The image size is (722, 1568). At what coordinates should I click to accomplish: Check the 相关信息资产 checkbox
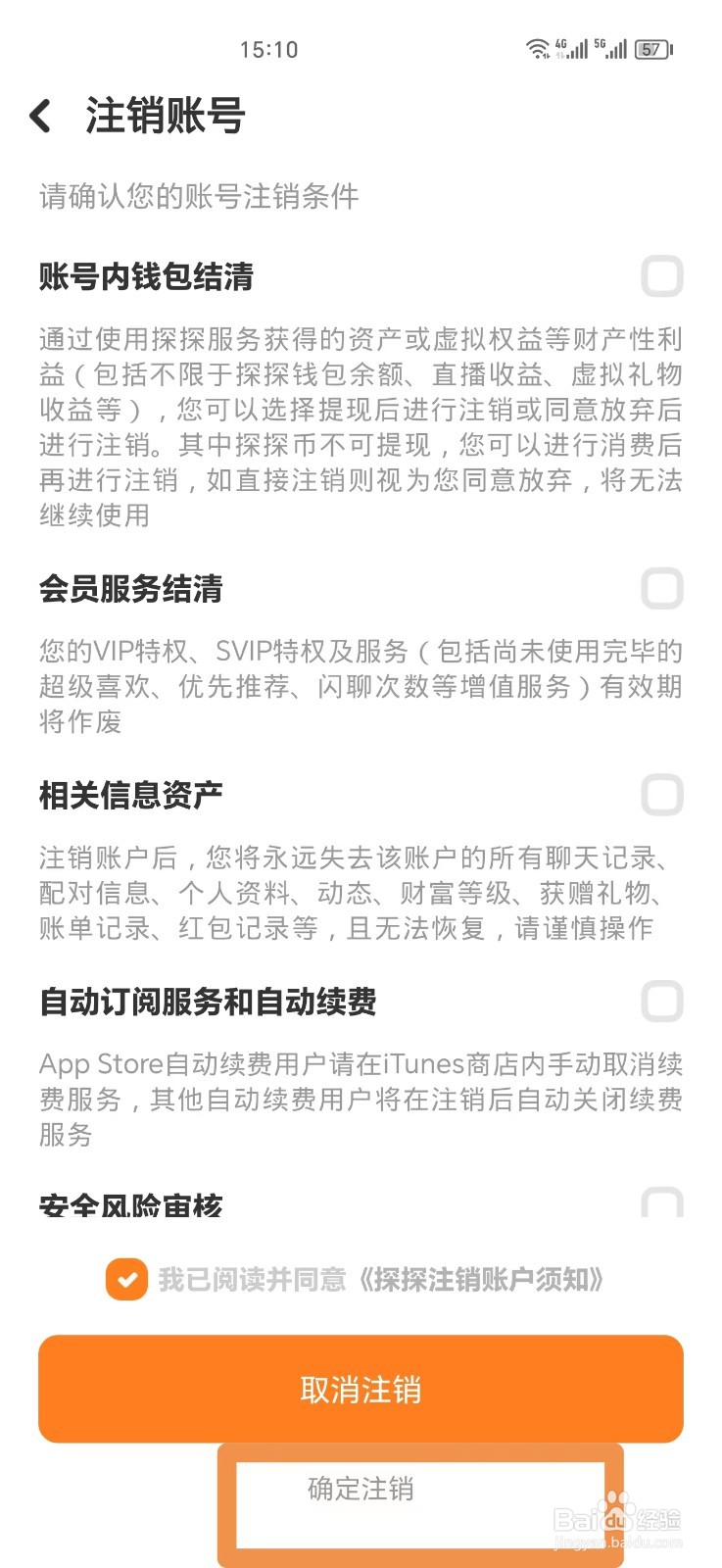pyautogui.click(x=661, y=795)
